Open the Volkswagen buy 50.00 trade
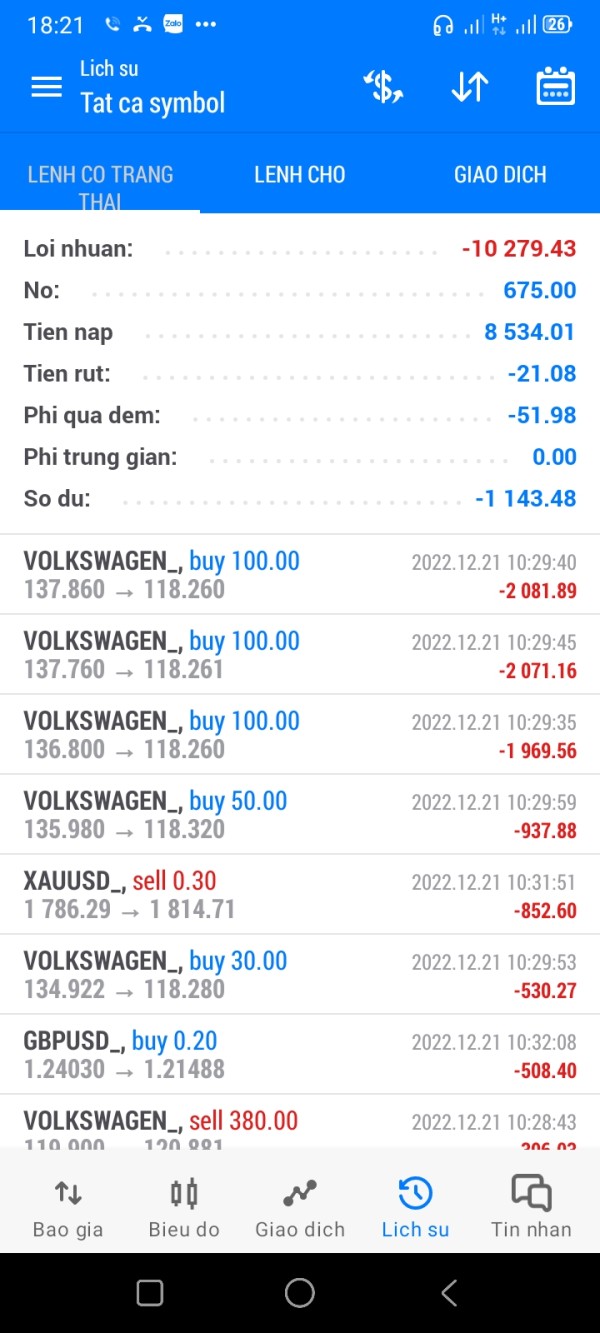600x1333 pixels. tap(300, 815)
